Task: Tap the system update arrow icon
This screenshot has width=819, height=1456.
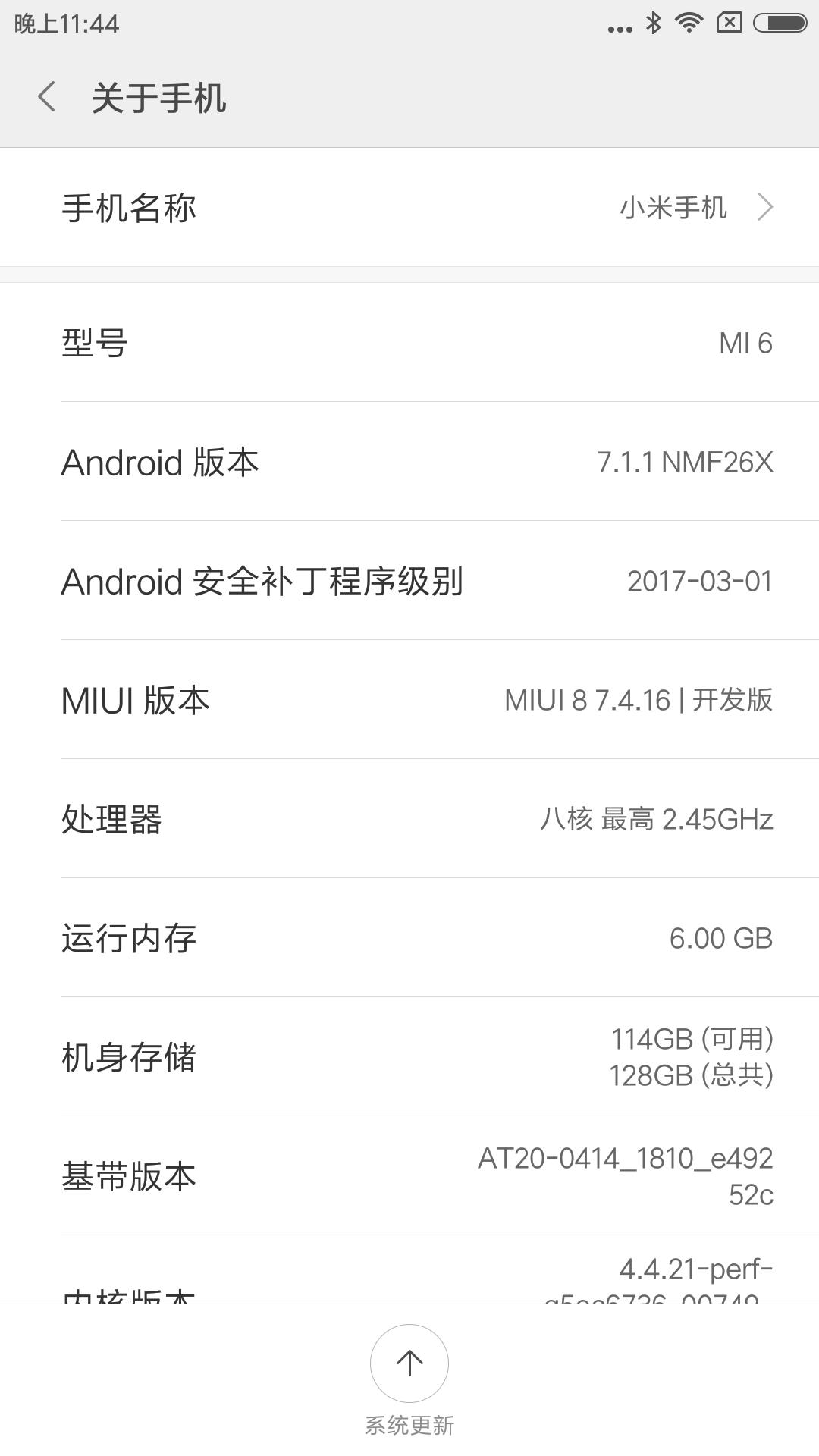Action: point(409,1363)
